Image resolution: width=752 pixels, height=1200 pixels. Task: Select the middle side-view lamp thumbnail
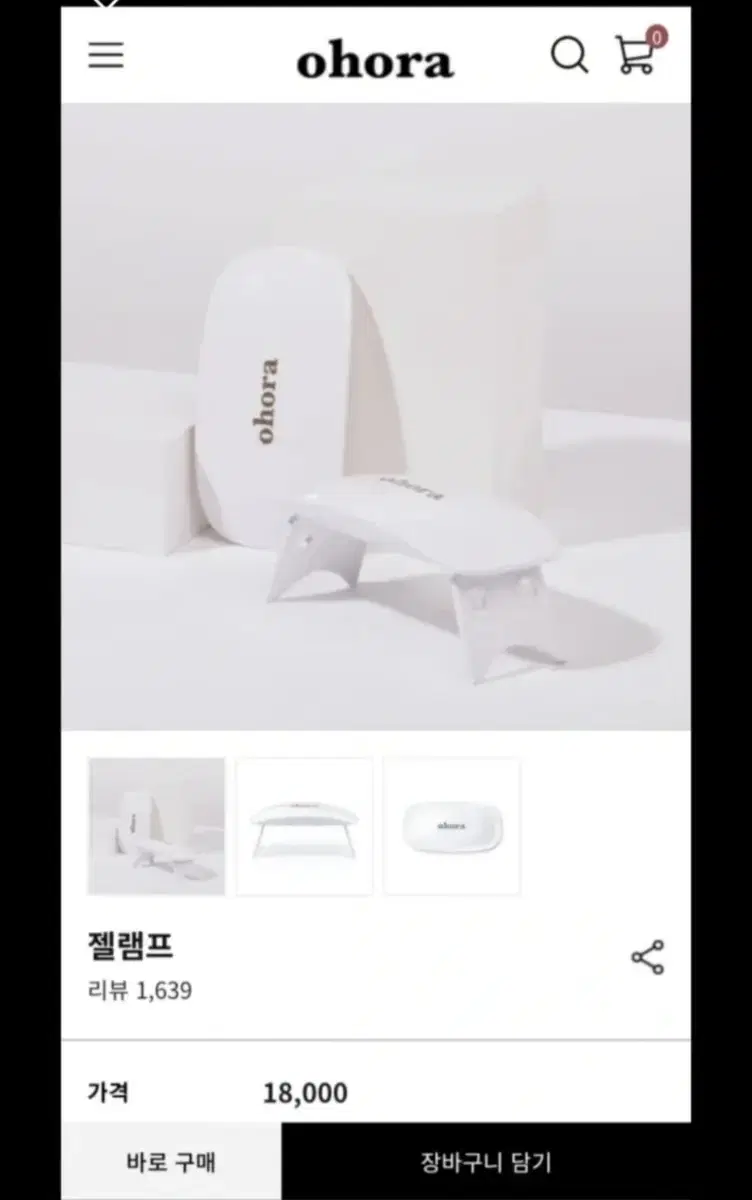(x=303, y=828)
